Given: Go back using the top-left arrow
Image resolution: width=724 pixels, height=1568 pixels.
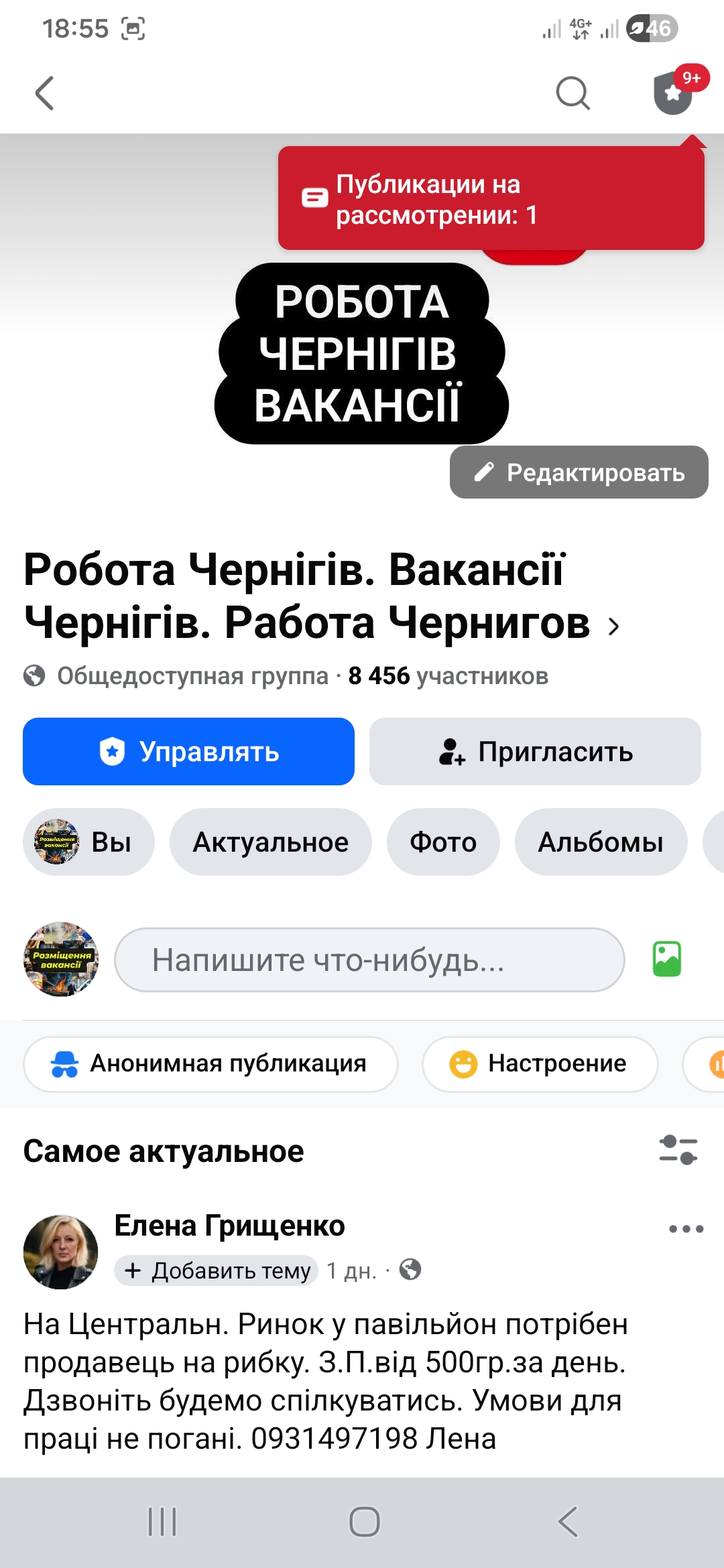Looking at the screenshot, I should pyautogui.click(x=43, y=94).
